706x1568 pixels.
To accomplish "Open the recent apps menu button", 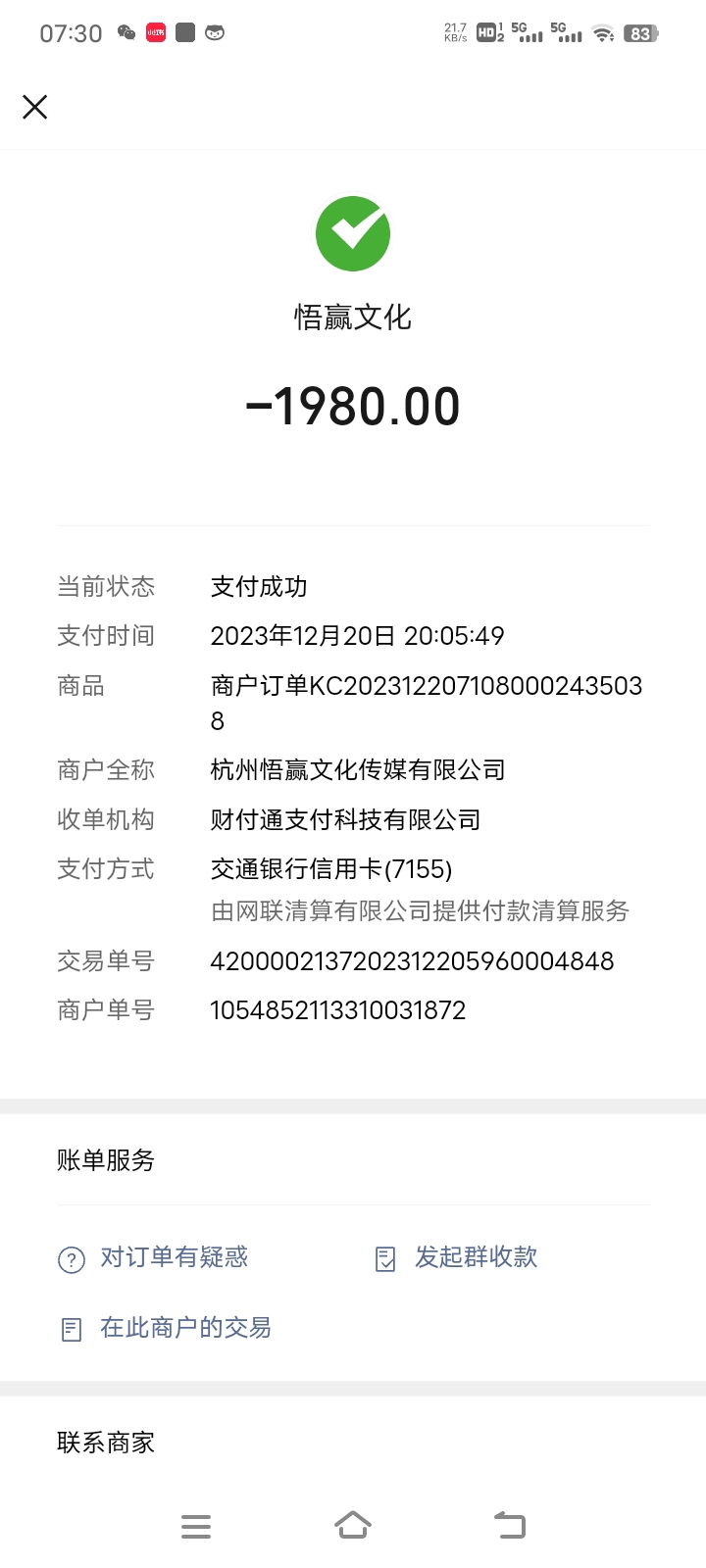I will pyautogui.click(x=196, y=1526).
